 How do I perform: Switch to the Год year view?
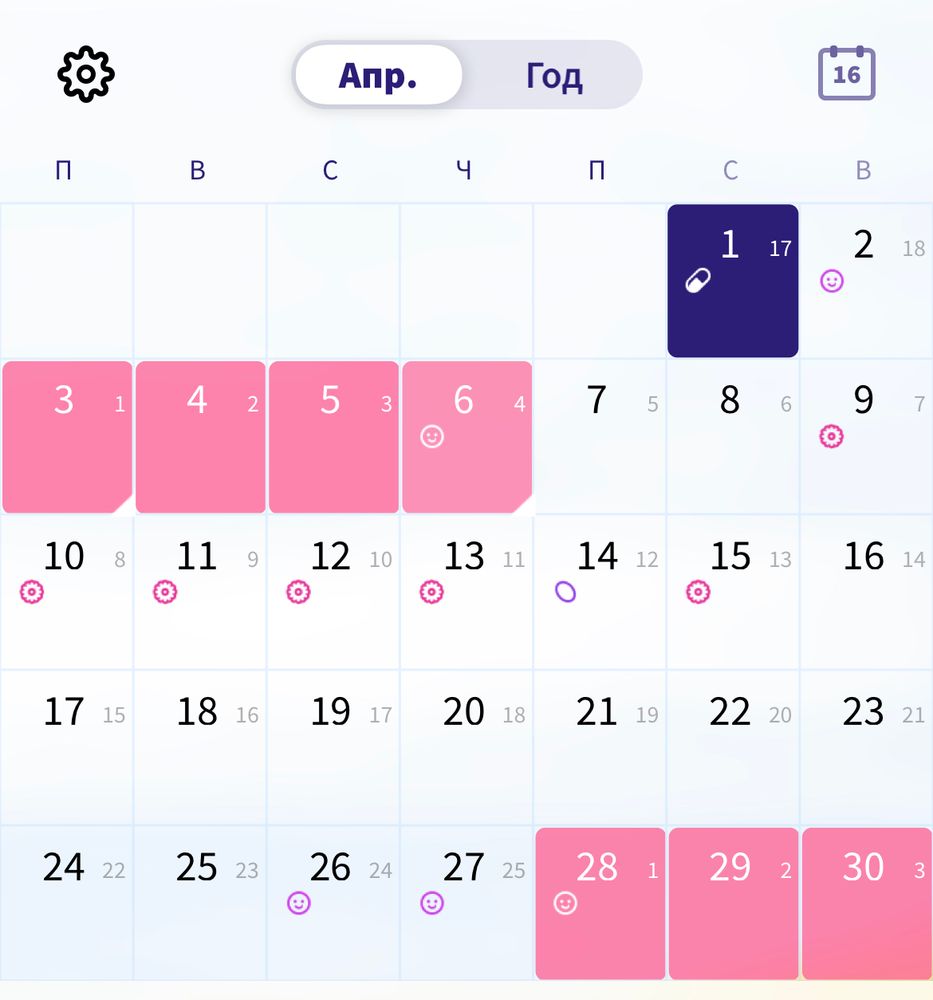[x=553, y=76]
